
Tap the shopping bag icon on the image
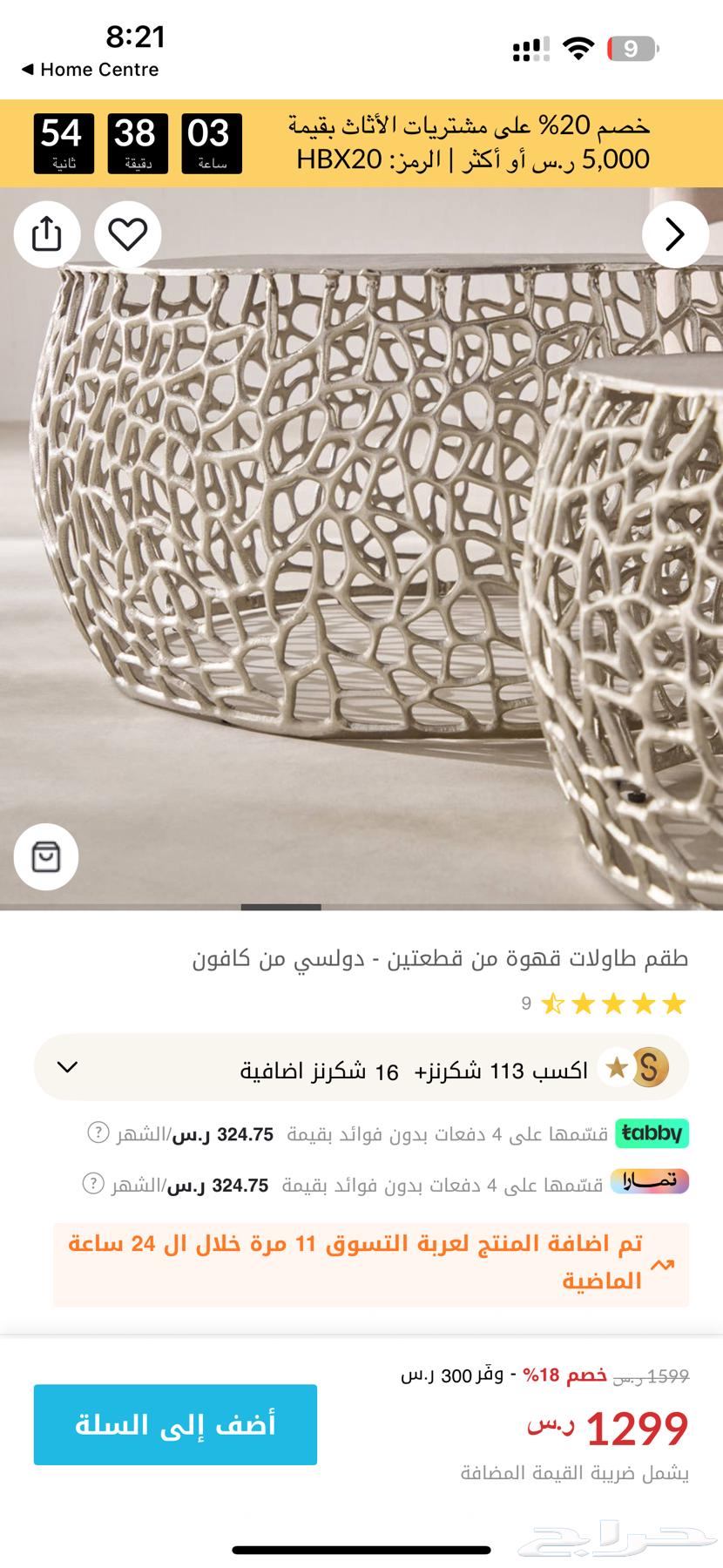point(47,856)
